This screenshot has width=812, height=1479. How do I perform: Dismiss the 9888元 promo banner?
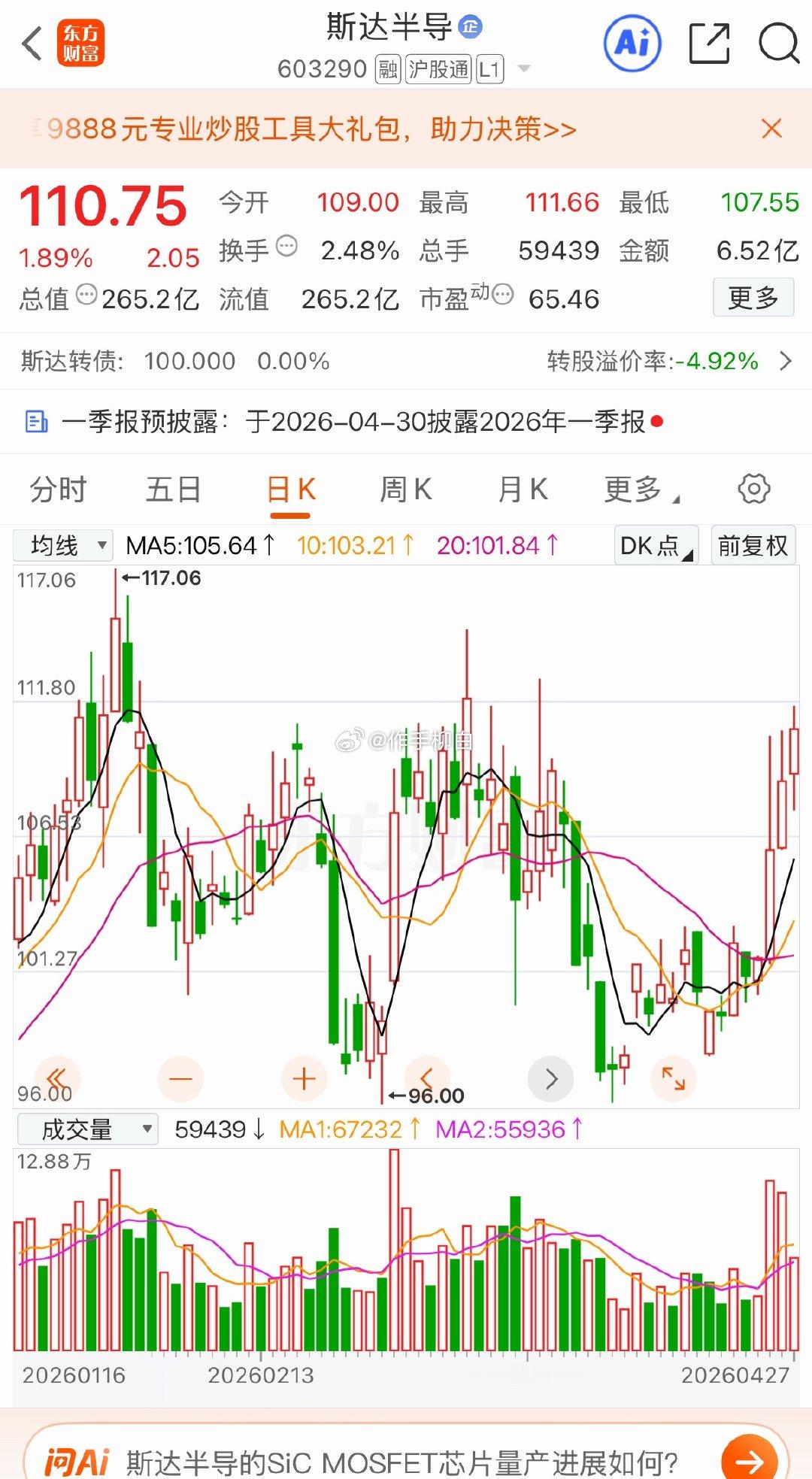(771, 129)
